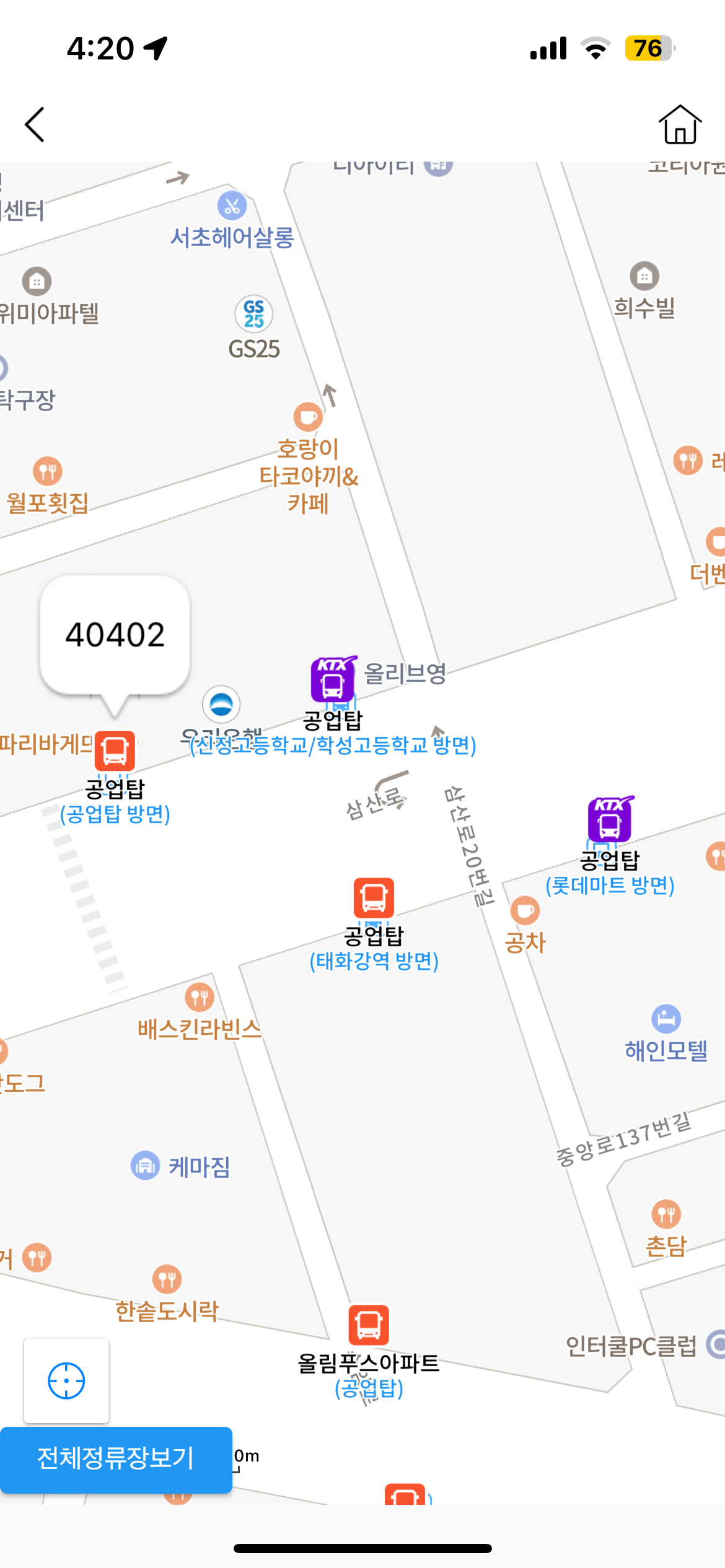Image resolution: width=725 pixels, height=1568 pixels.
Task: Tap the 전체정류장보기 button
Action: (116, 1458)
